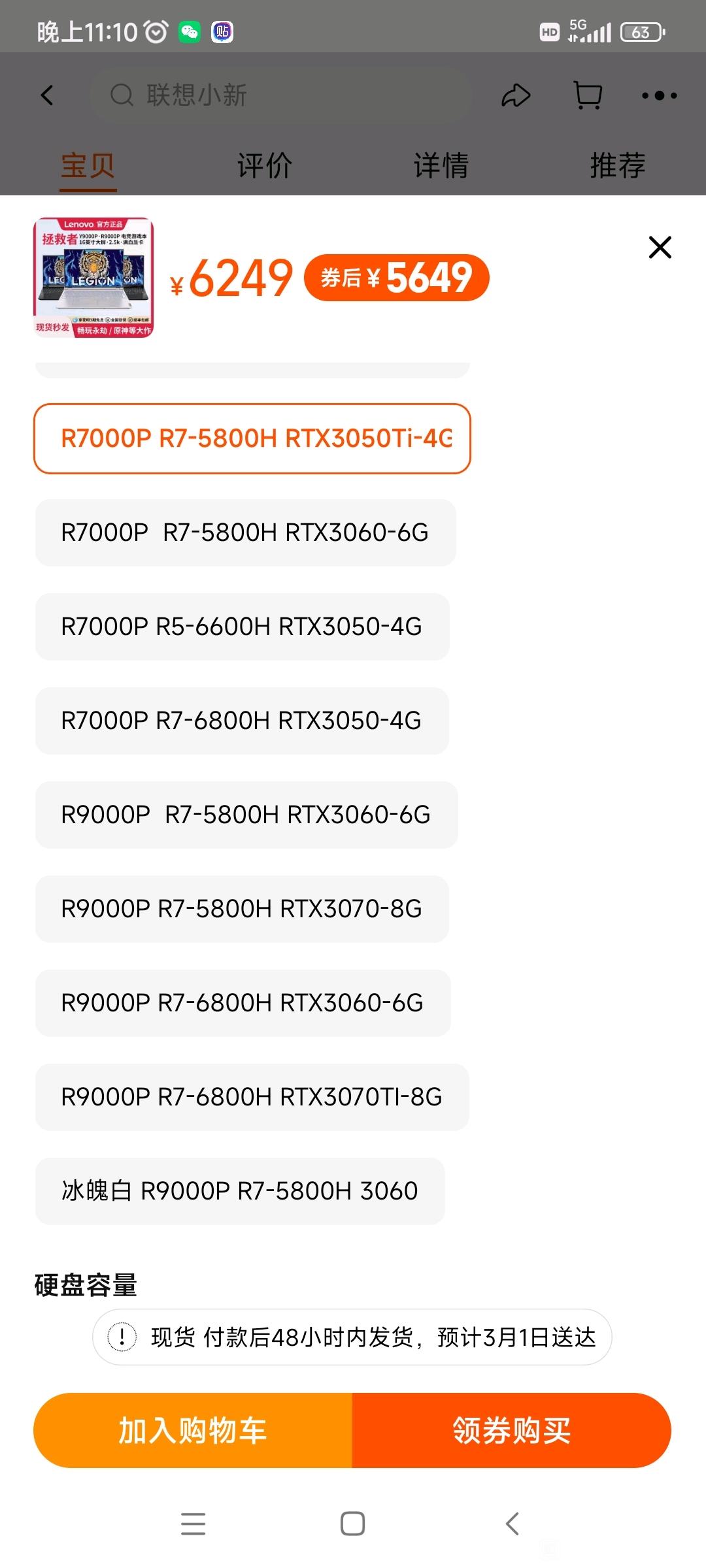Select R7000P R7-5800H RTX3060-6G option
This screenshot has height=1568, width=706.
[246, 532]
